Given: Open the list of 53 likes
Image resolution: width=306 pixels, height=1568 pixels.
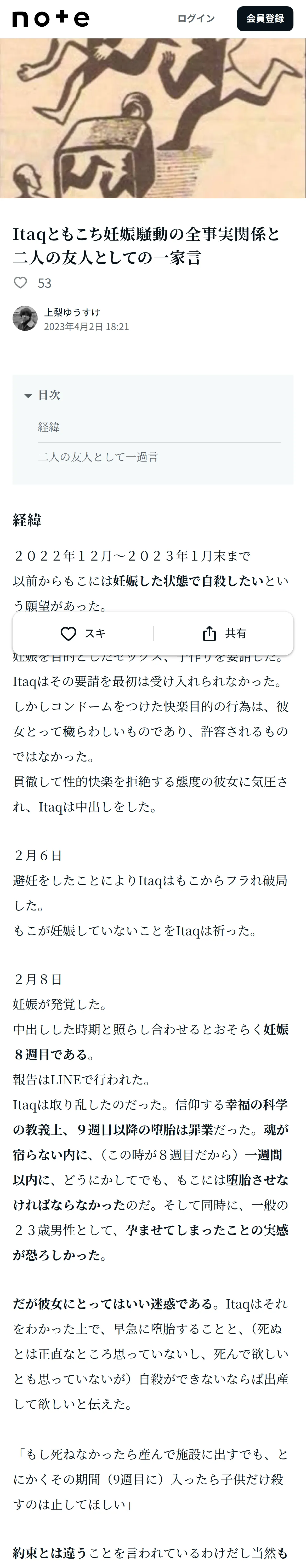Looking at the screenshot, I should coord(44,283).
